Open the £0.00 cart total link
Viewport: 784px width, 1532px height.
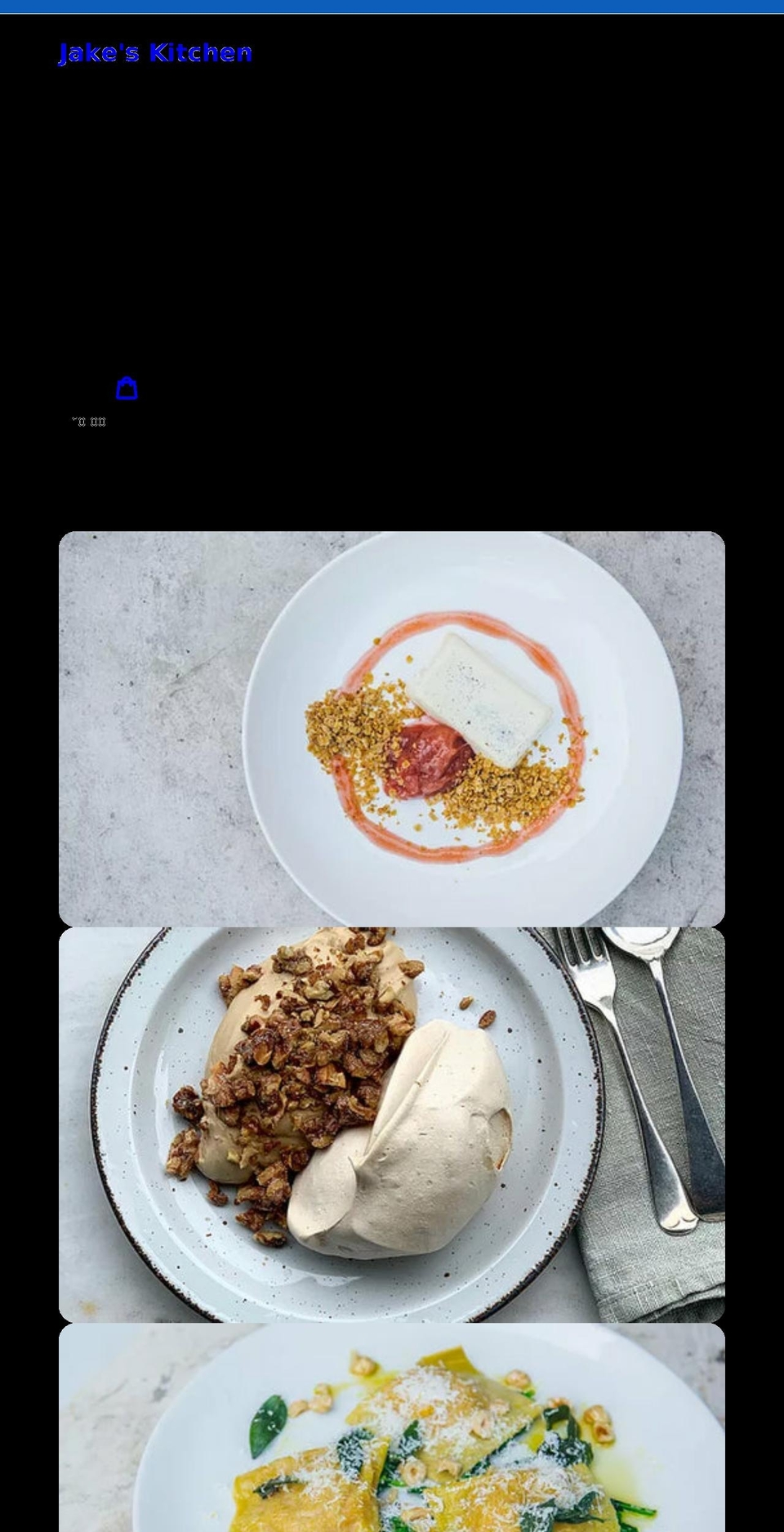point(90,421)
